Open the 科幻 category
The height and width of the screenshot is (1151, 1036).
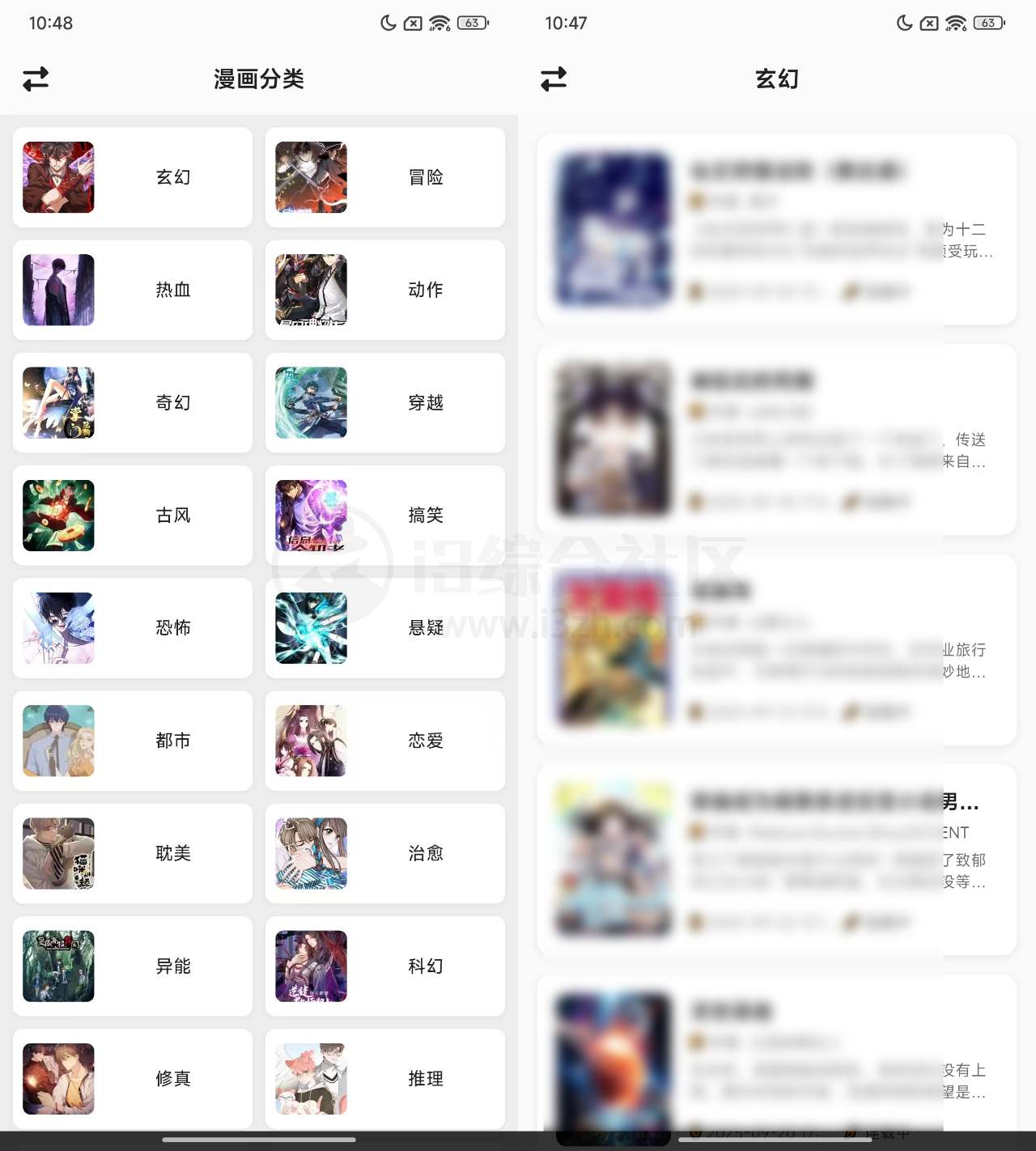385,966
